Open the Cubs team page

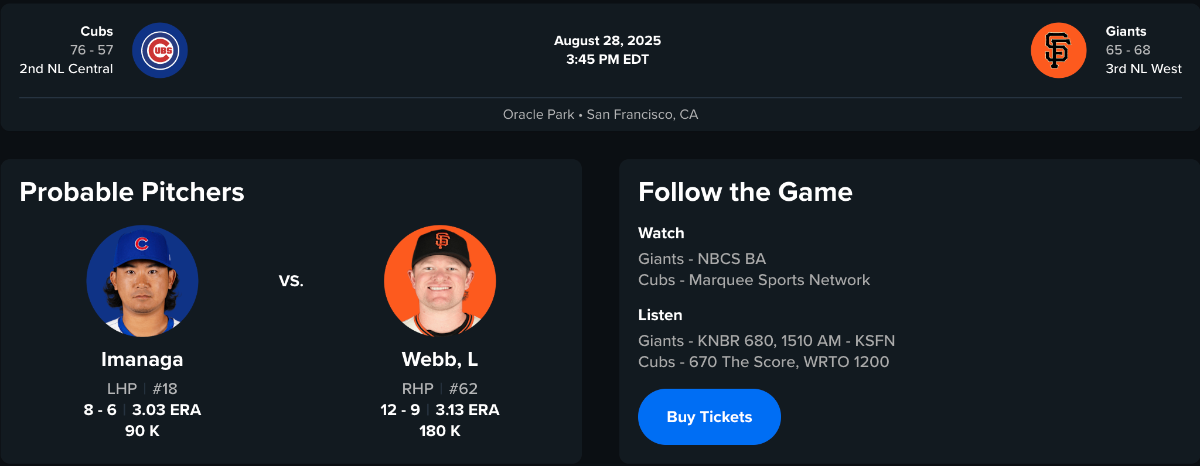[x=160, y=50]
